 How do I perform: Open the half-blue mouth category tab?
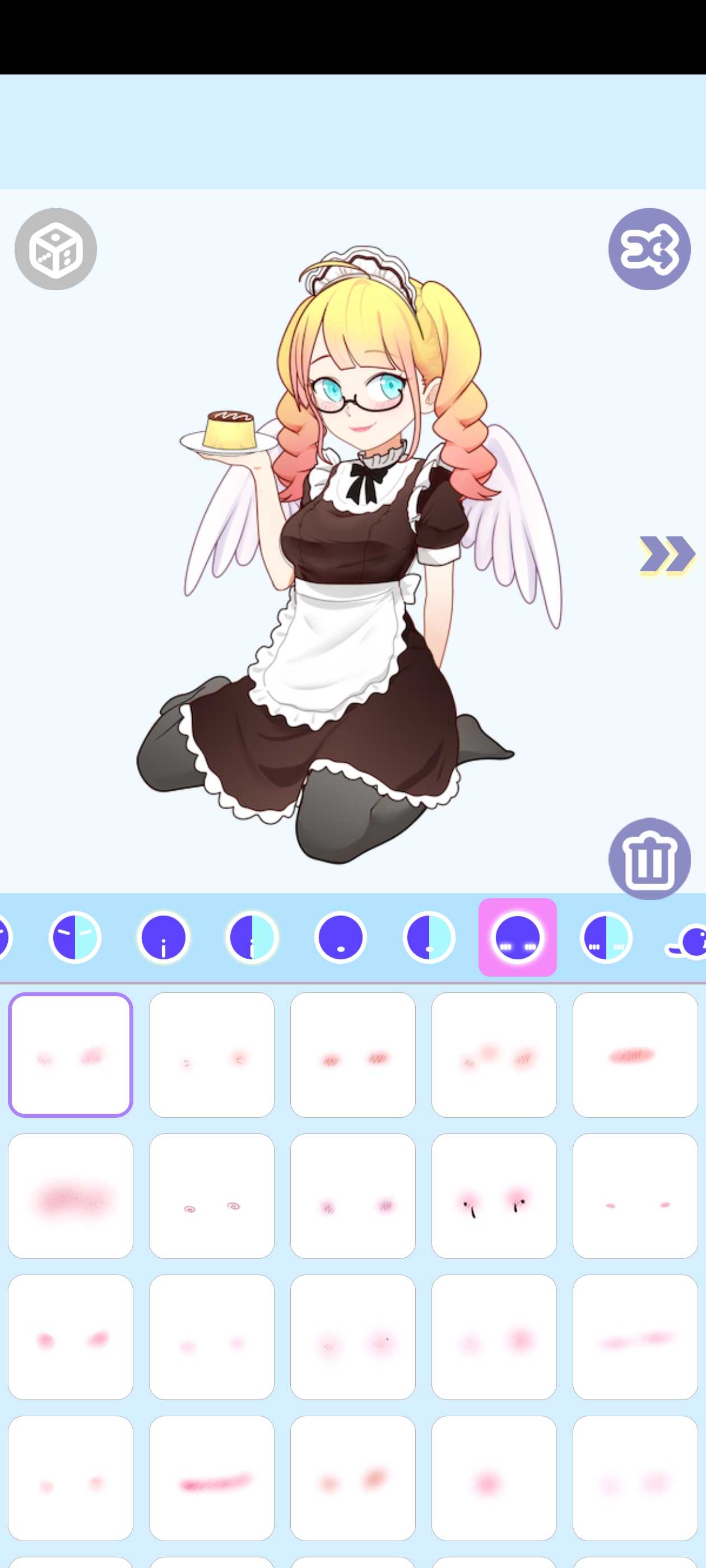point(429,937)
